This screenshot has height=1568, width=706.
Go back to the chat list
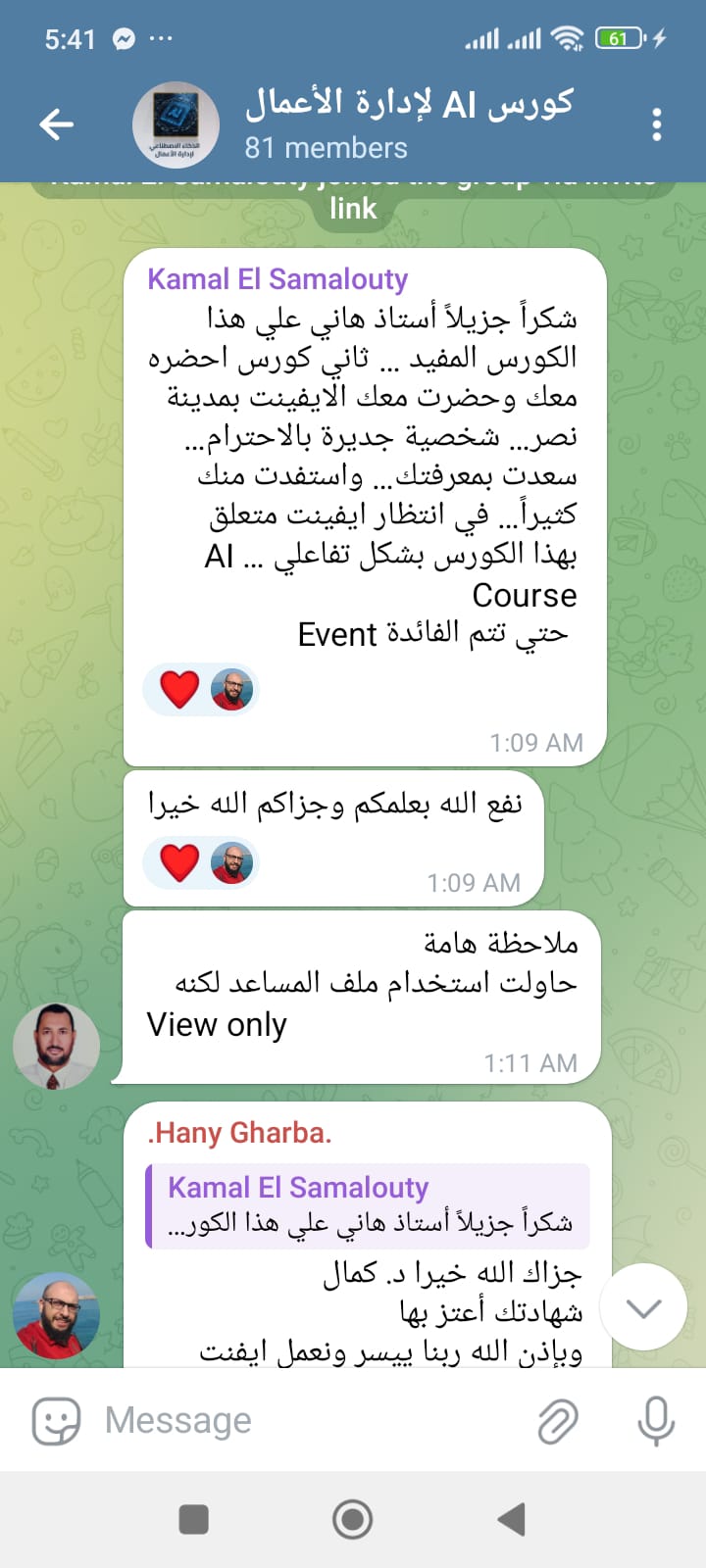pyautogui.click(x=56, y=124)
